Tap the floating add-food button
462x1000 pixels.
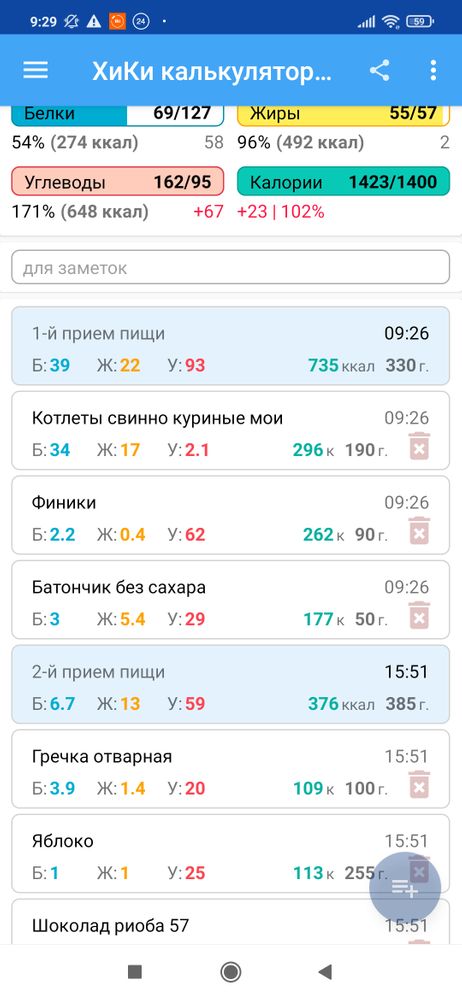pyautogui.click(x=405, y=888)
